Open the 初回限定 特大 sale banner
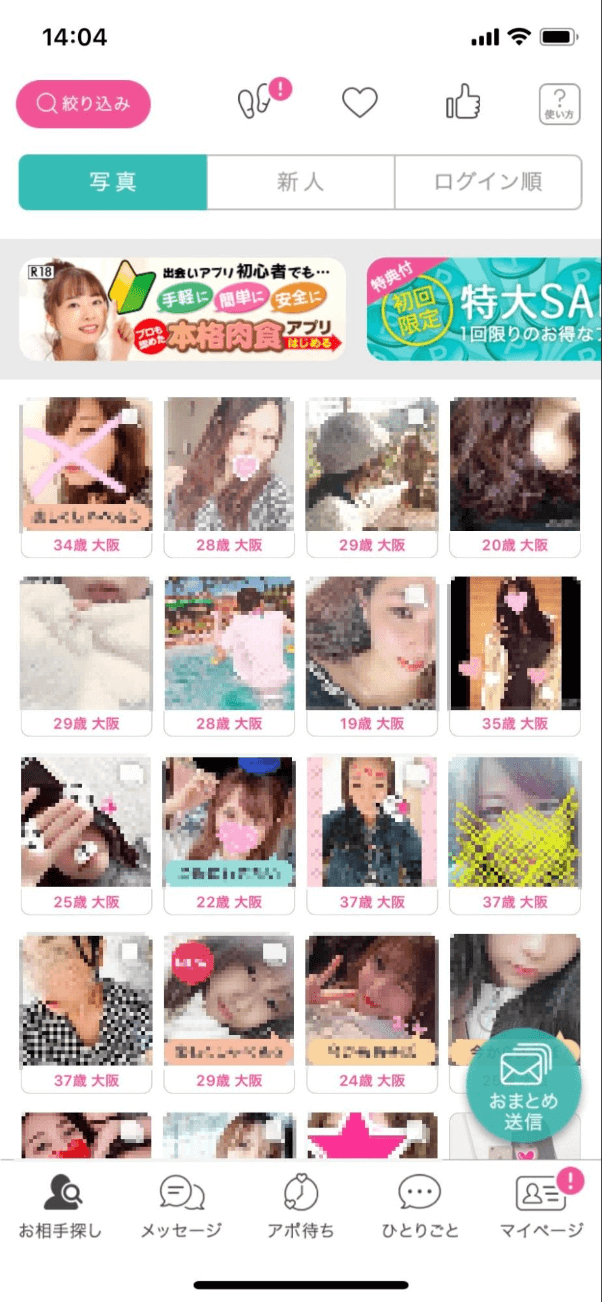 point(484,309)
